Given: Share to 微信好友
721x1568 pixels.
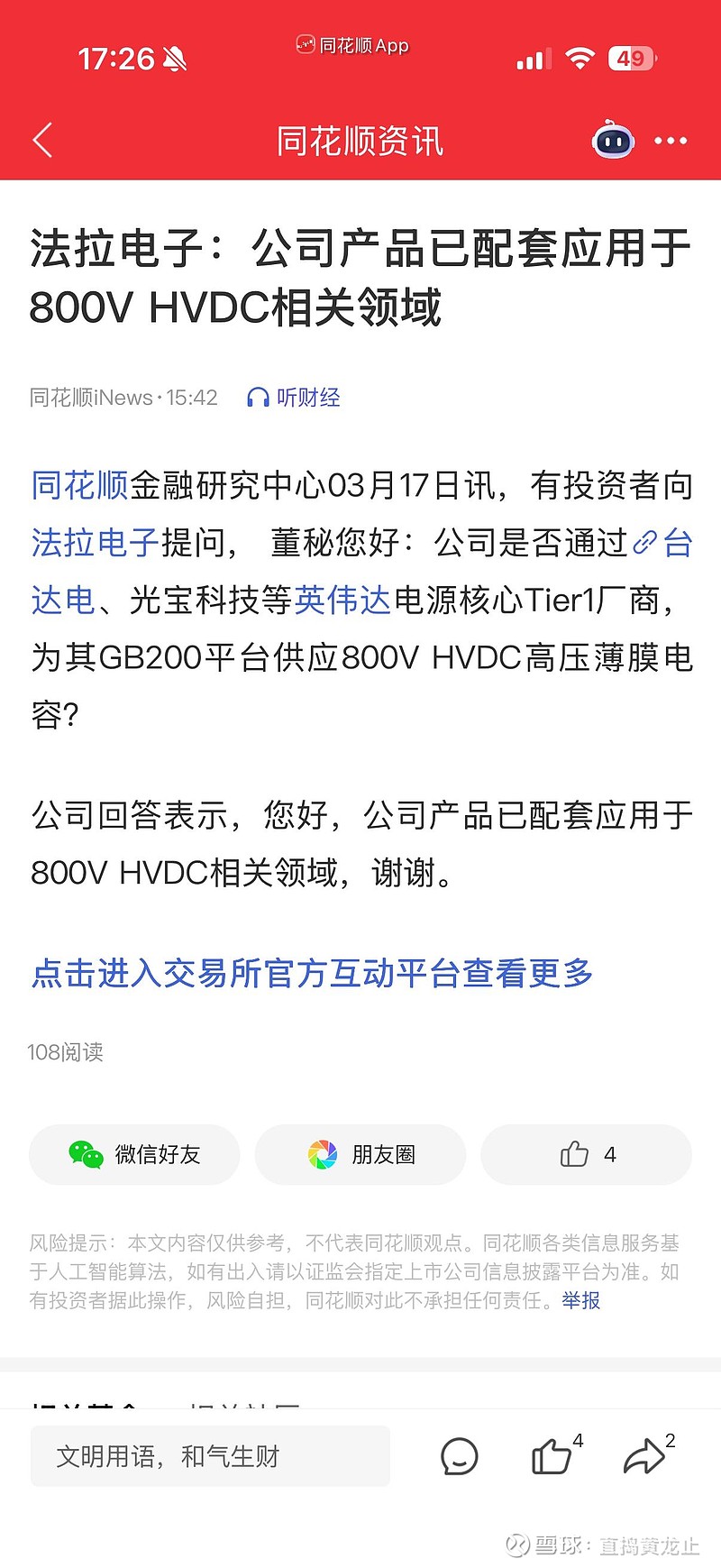Looking at the screenshot, I should click(134, 1155).
